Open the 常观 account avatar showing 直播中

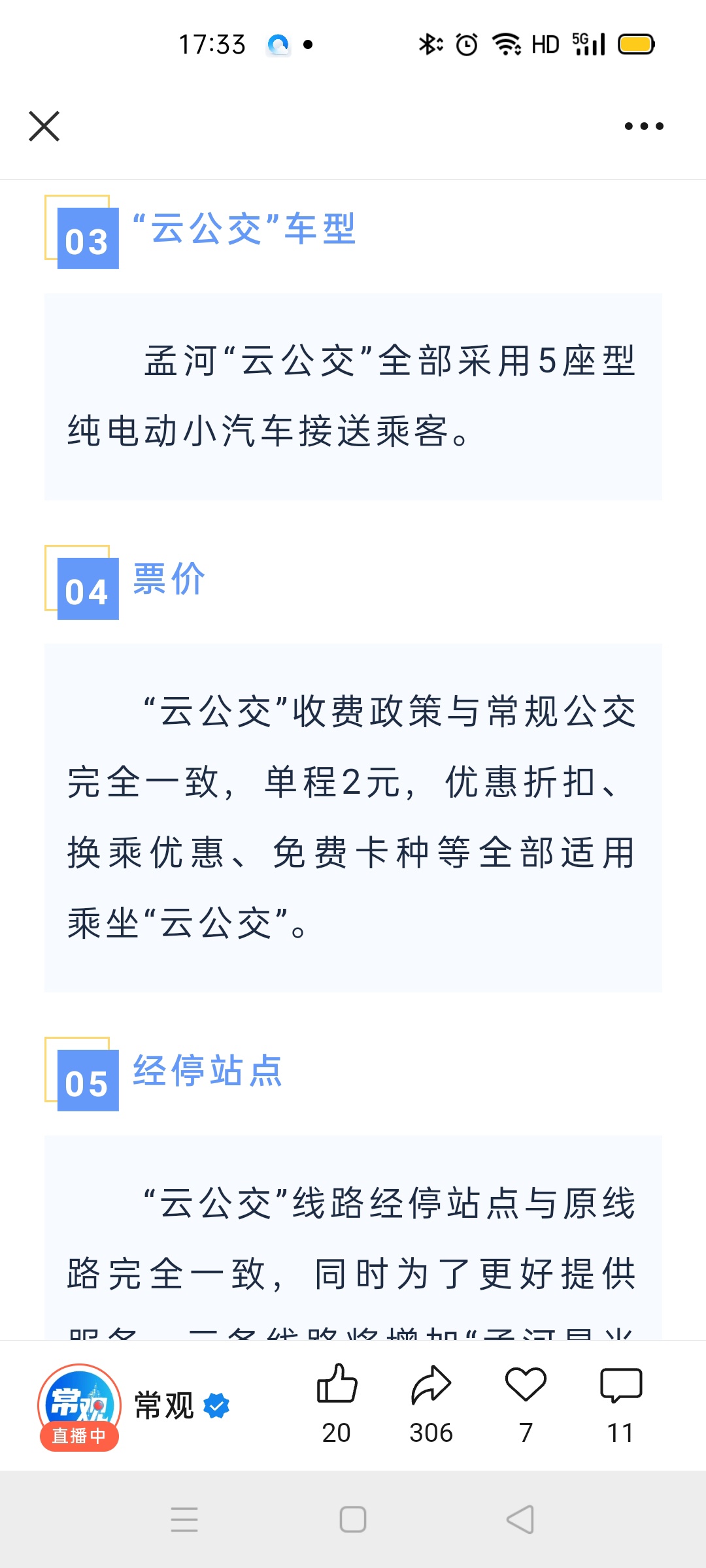(x=79, y=1406)
